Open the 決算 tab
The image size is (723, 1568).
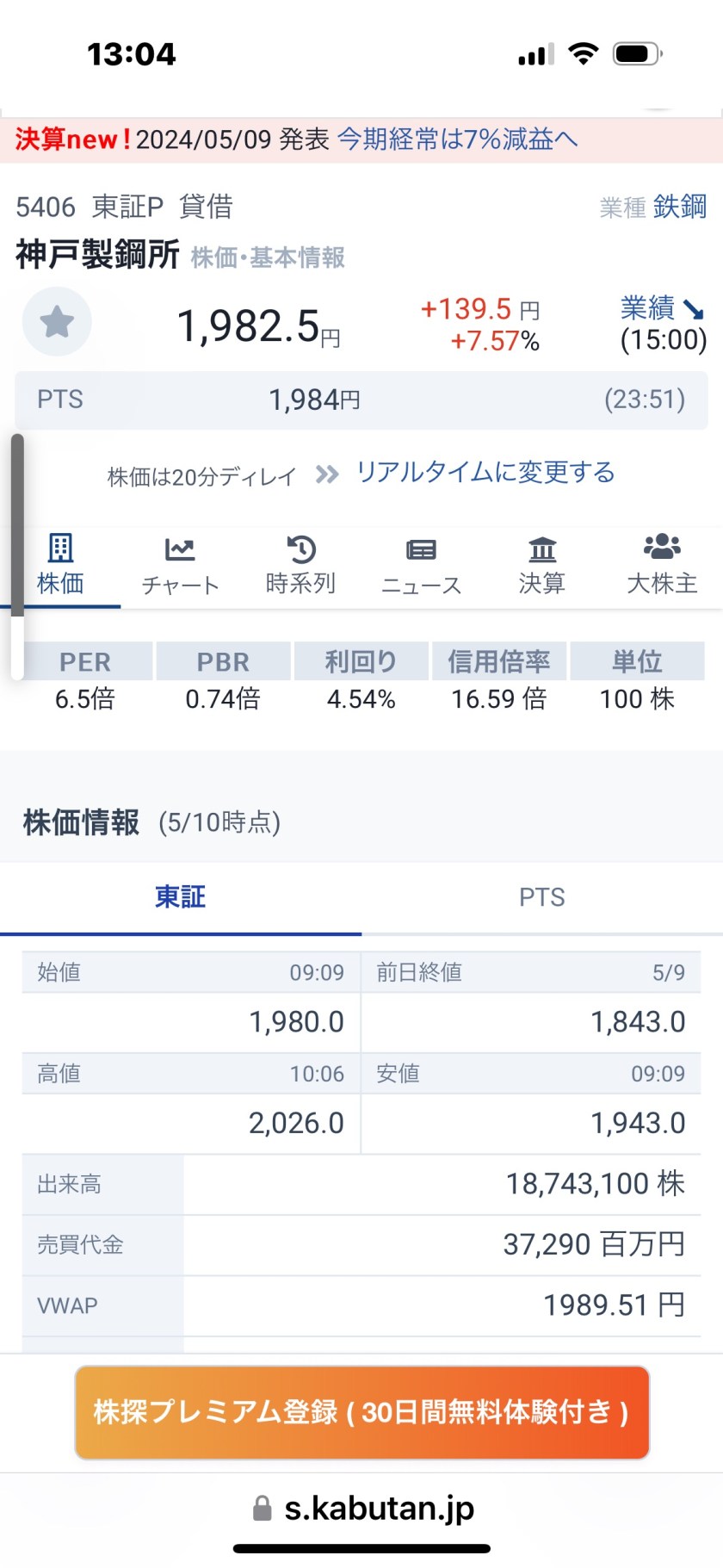(x=541, y=567)
